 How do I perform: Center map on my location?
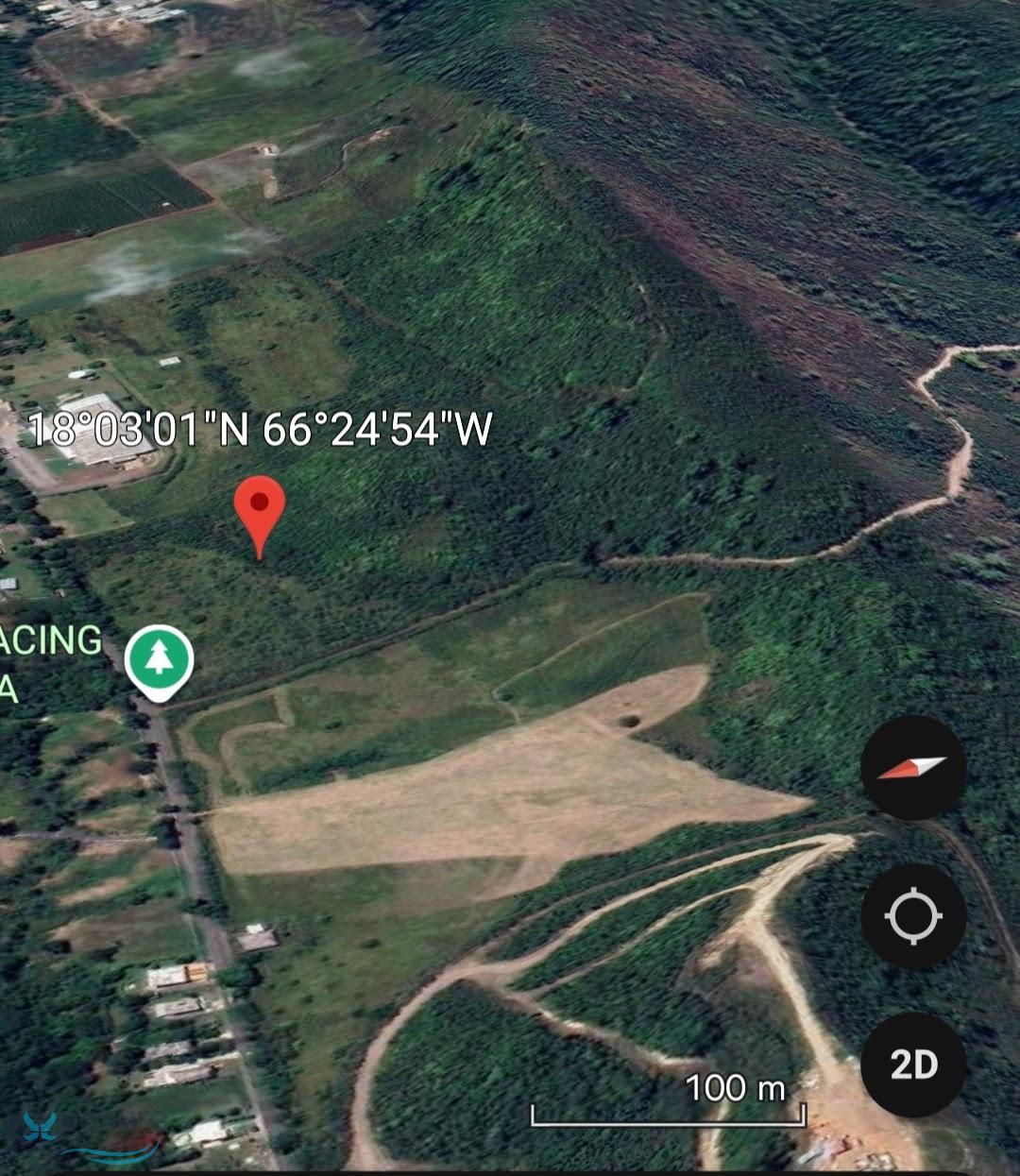coord(912,915)
